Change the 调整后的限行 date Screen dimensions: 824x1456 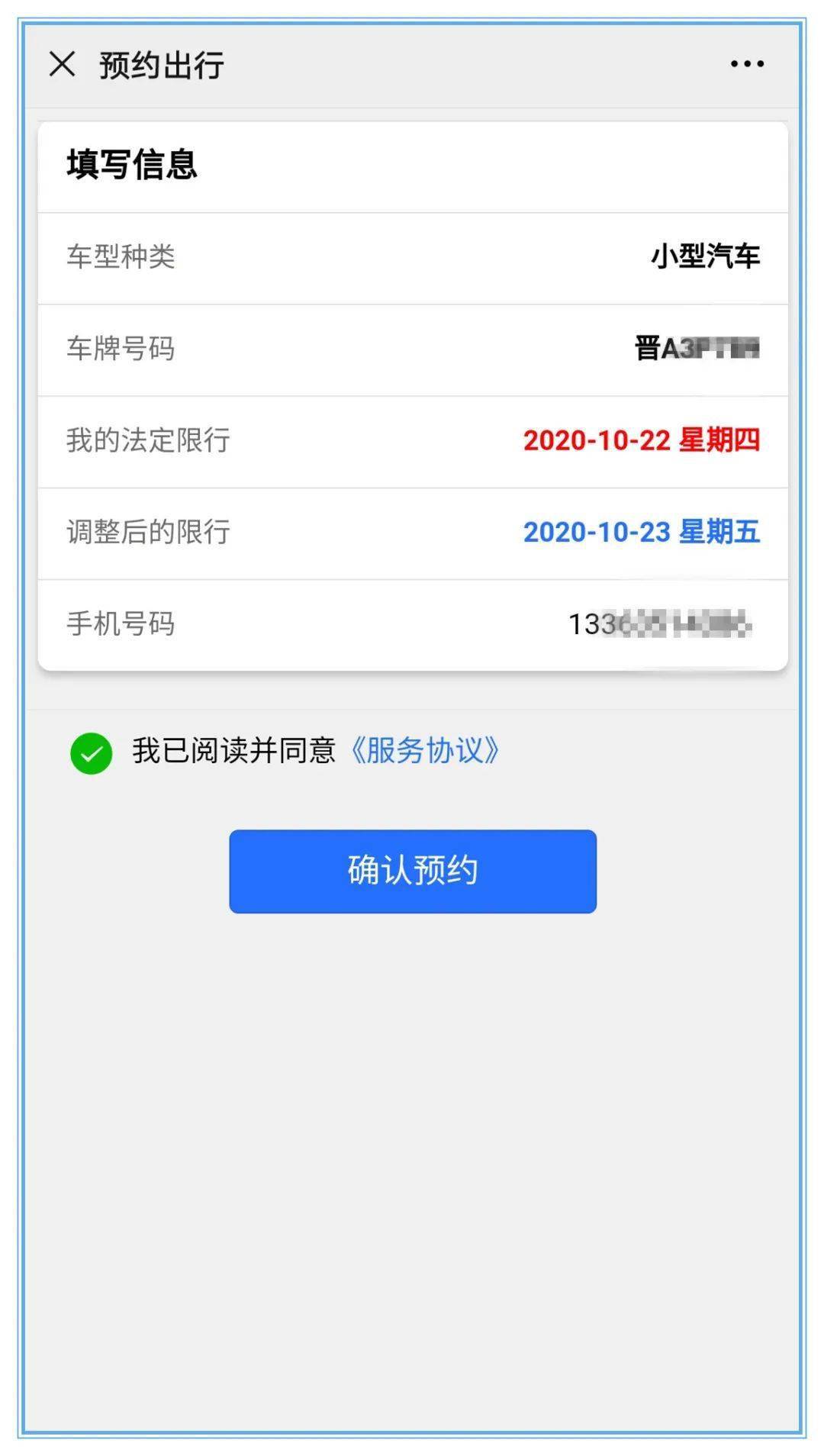click(x=641, y=532)
